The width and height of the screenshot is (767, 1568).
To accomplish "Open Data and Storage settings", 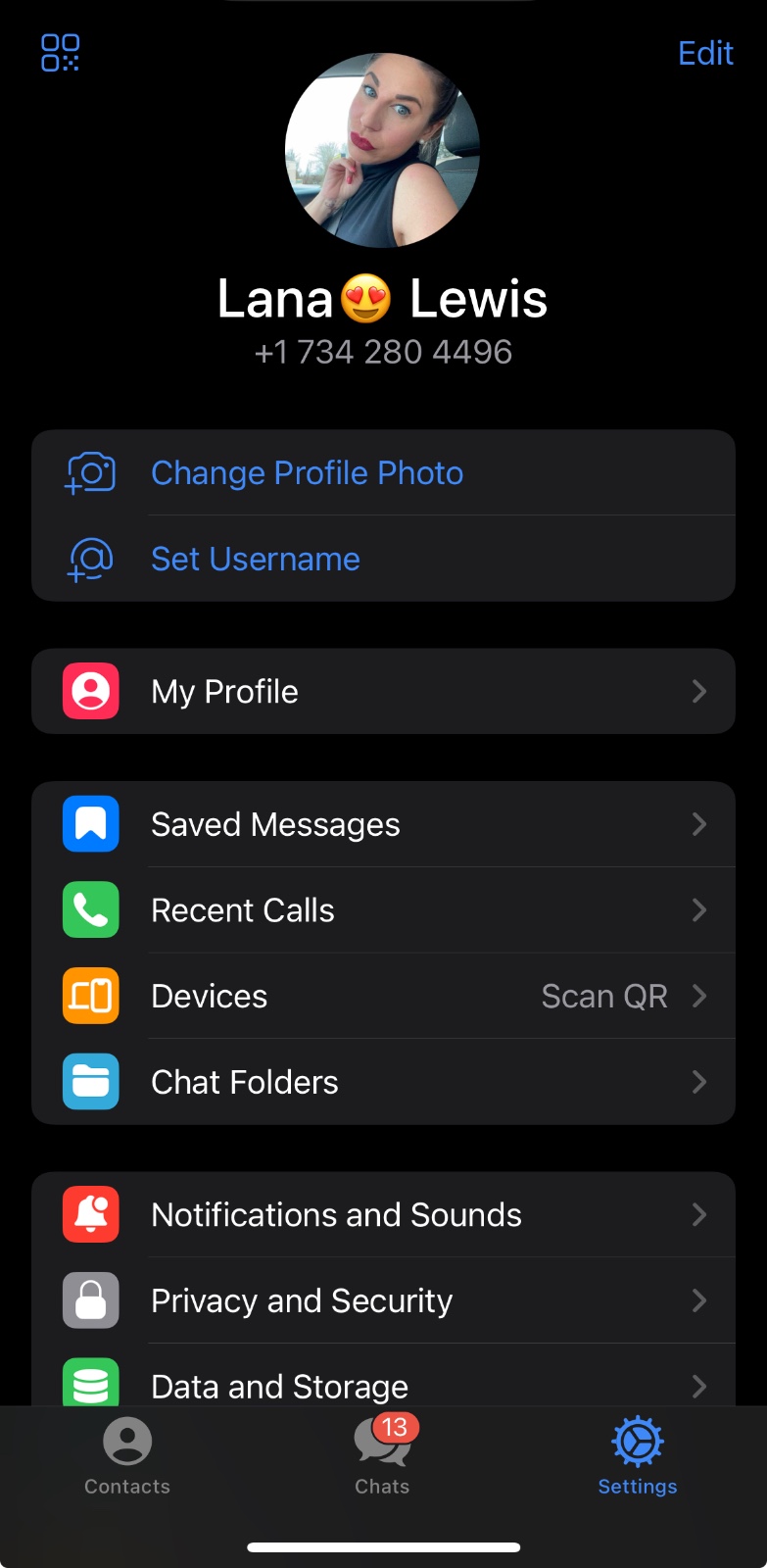I will [x=382, y=1384].
